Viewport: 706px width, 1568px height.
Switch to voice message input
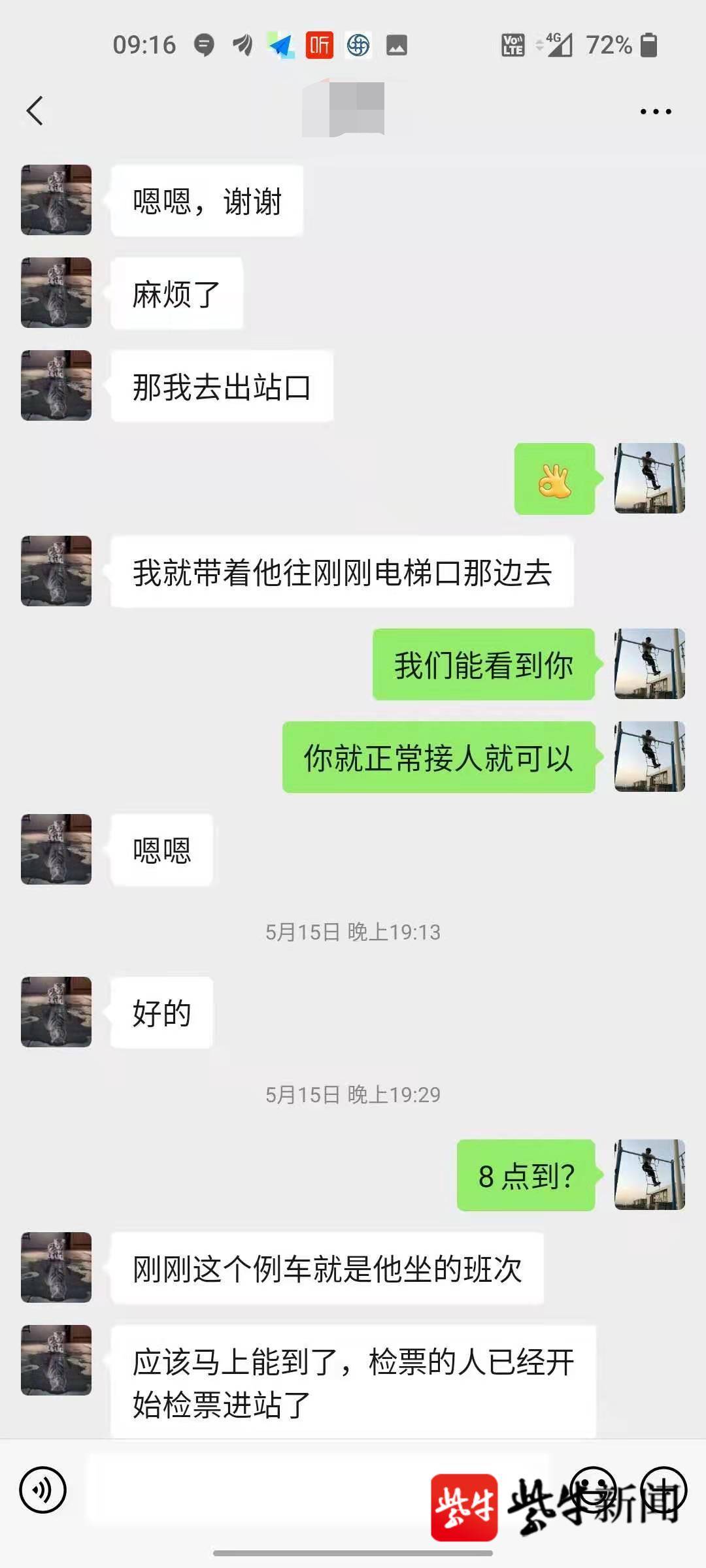[43, 1490]
